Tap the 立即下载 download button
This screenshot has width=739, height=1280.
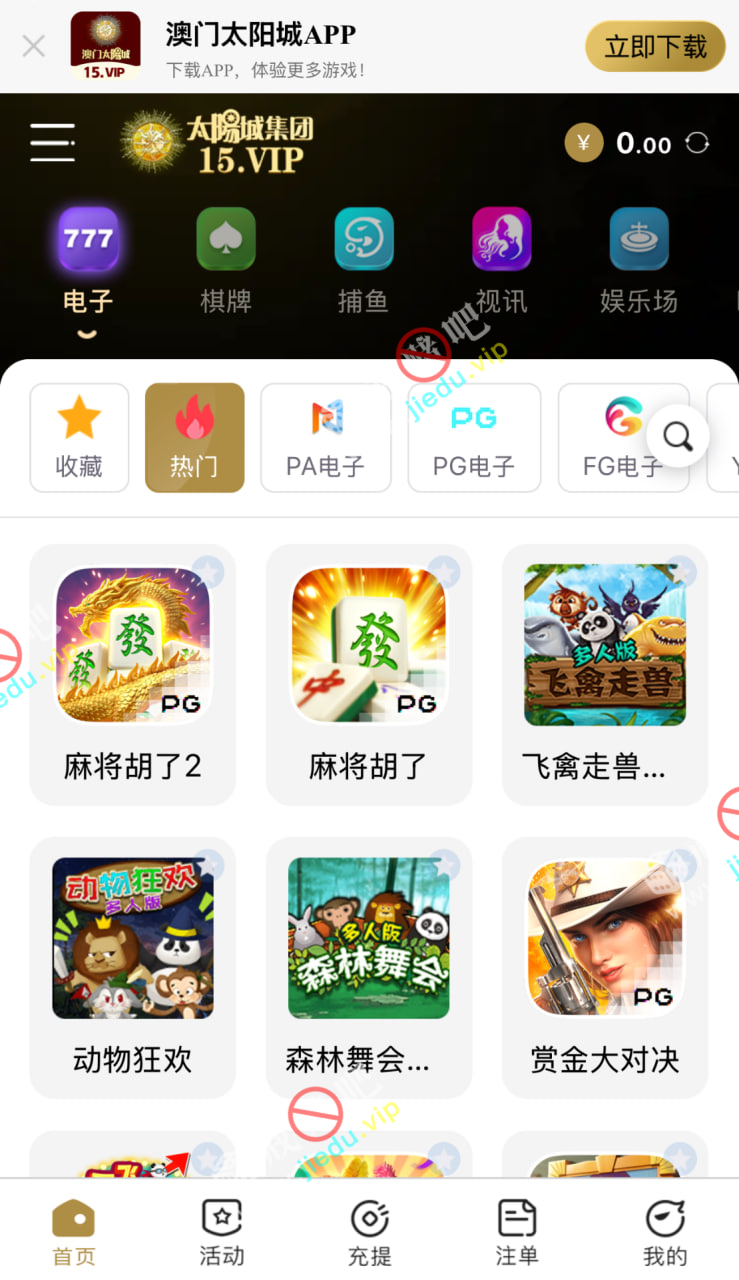click(x=655, y=46)
